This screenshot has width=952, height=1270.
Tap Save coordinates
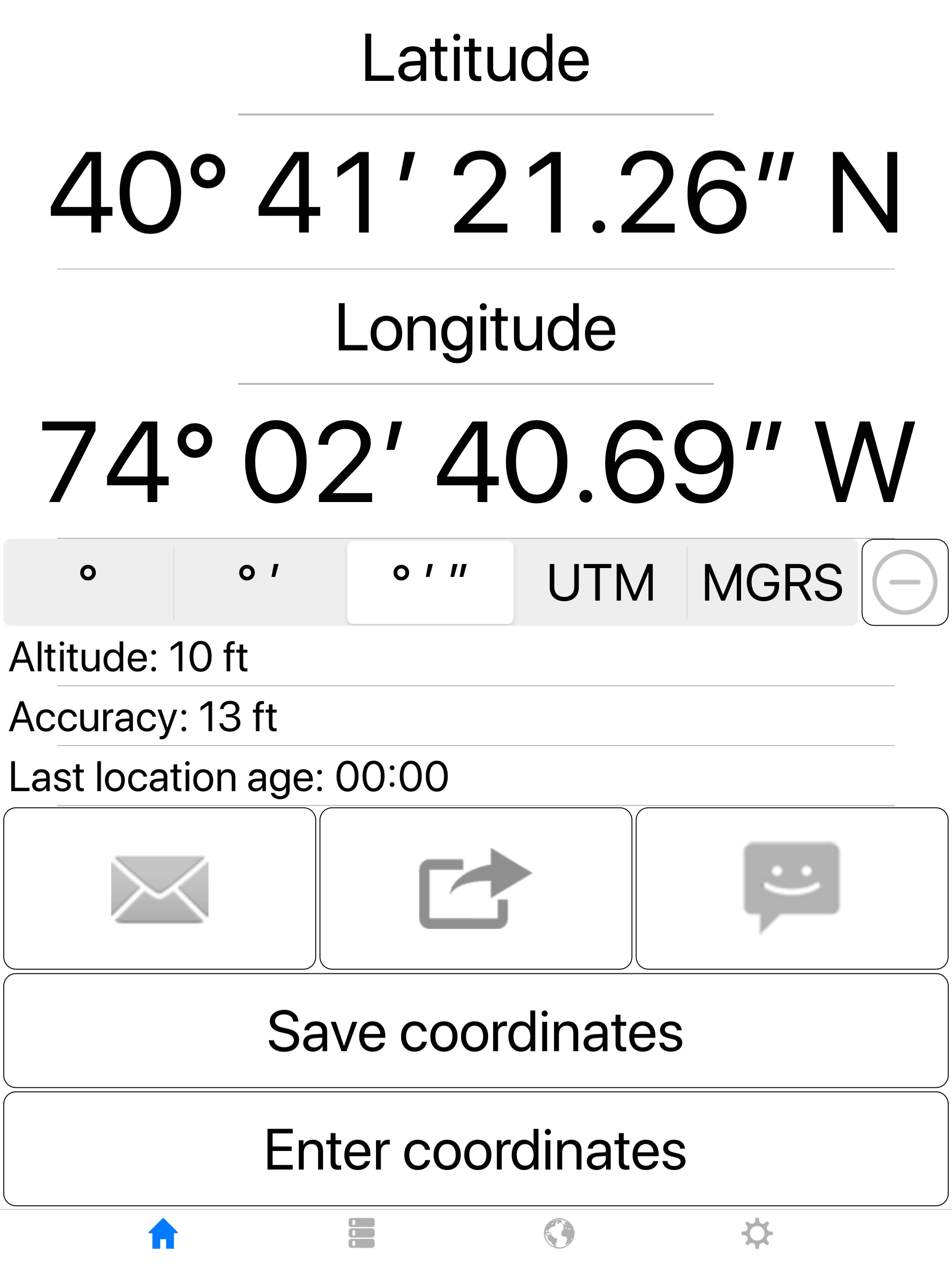[x=476, y=1031]
